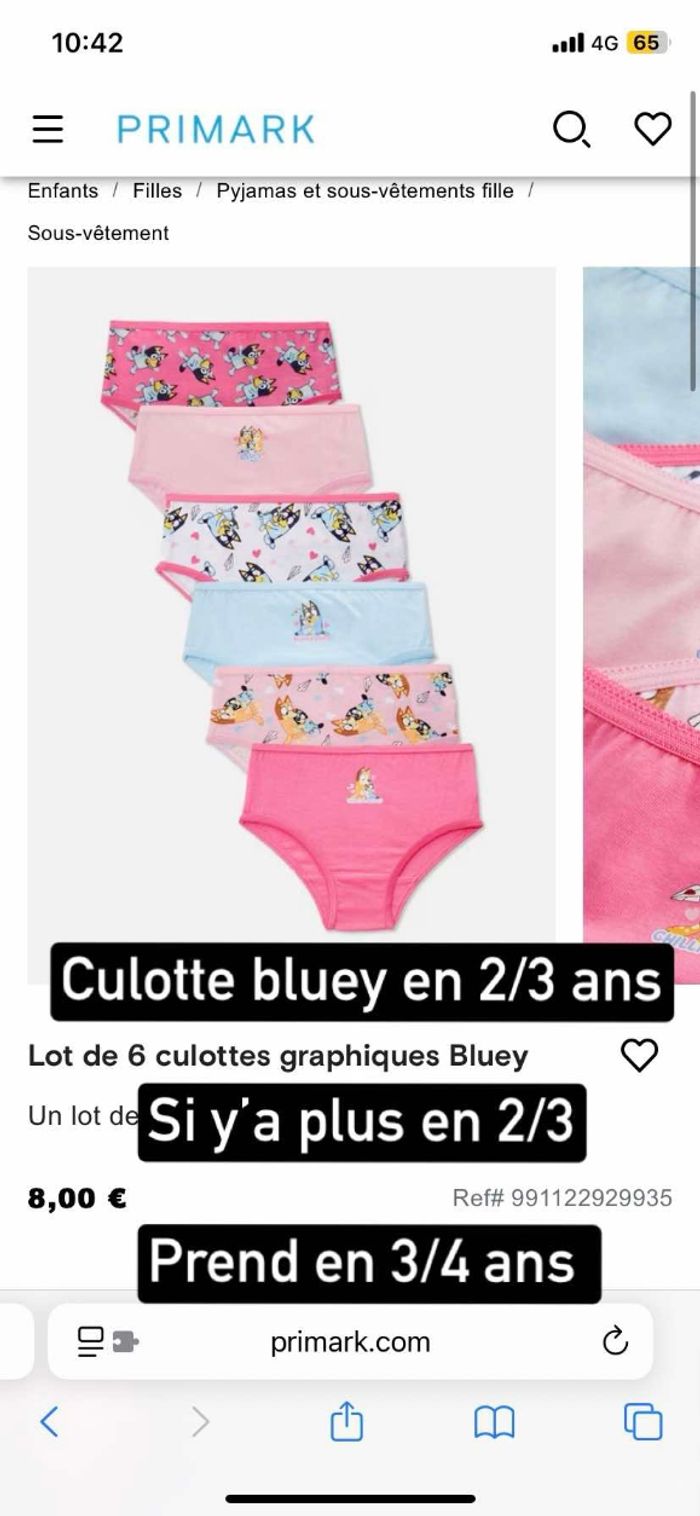Share this page
Viewport: 700px width, 1516px height.
click(x=346, y=1421)
